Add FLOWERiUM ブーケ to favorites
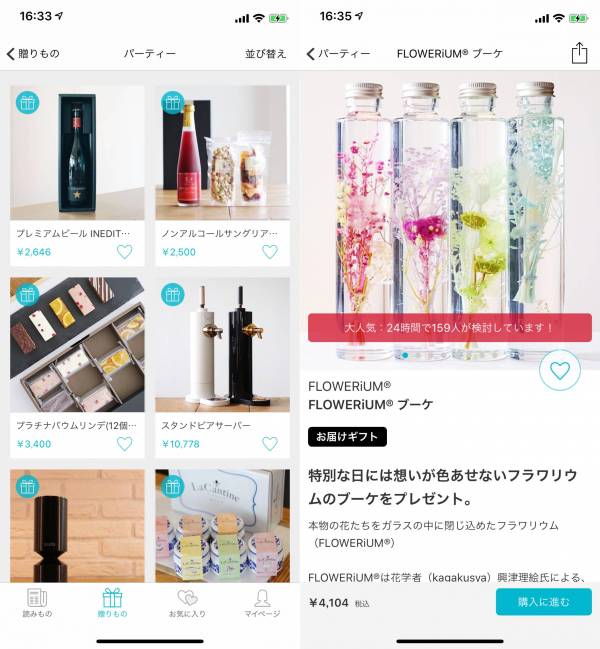The width and height of the screenshot is (600, 649). pyautogui.click(x=560, y=371)
